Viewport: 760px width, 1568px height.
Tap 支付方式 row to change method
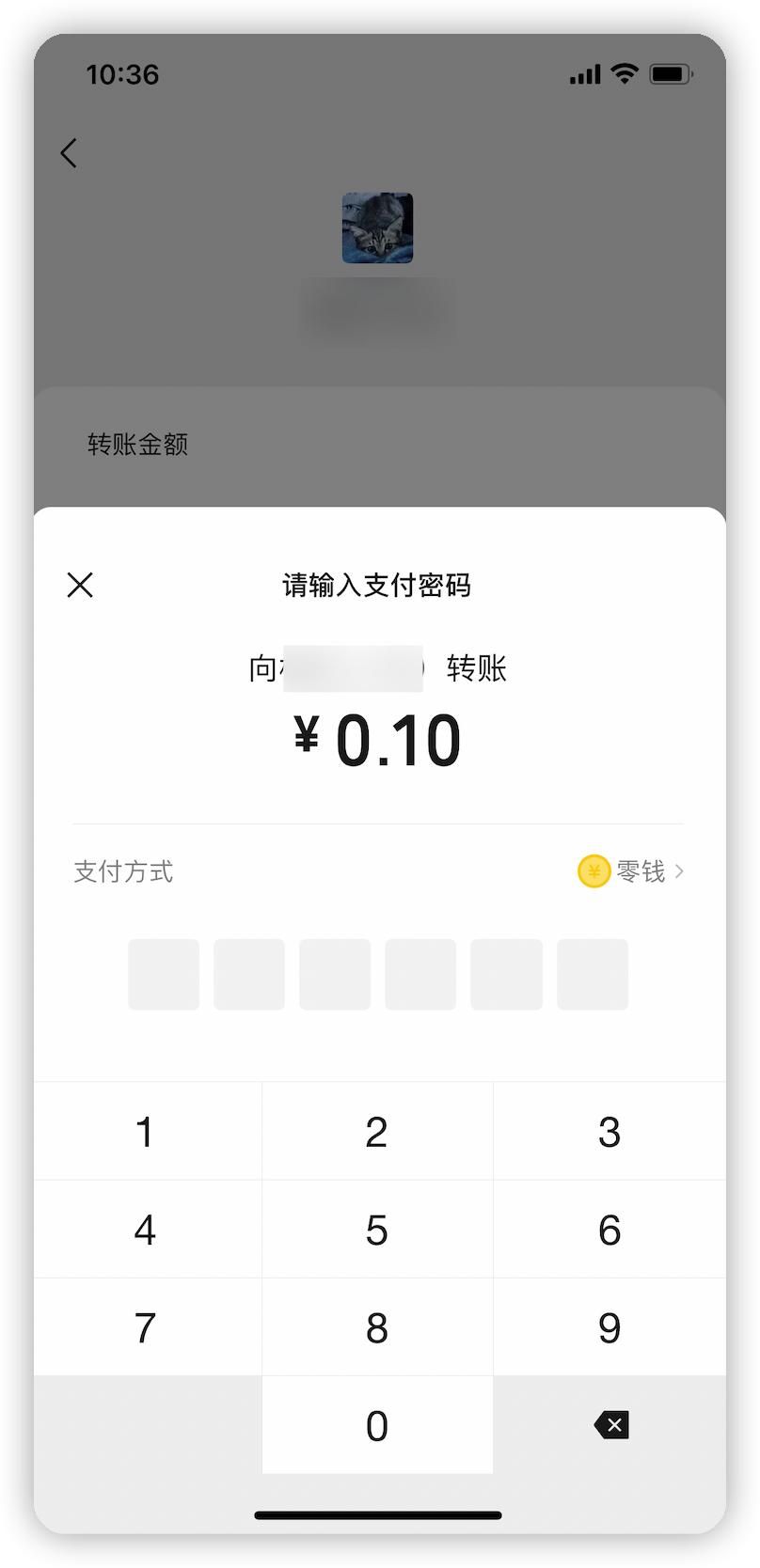tap(123, 870)
